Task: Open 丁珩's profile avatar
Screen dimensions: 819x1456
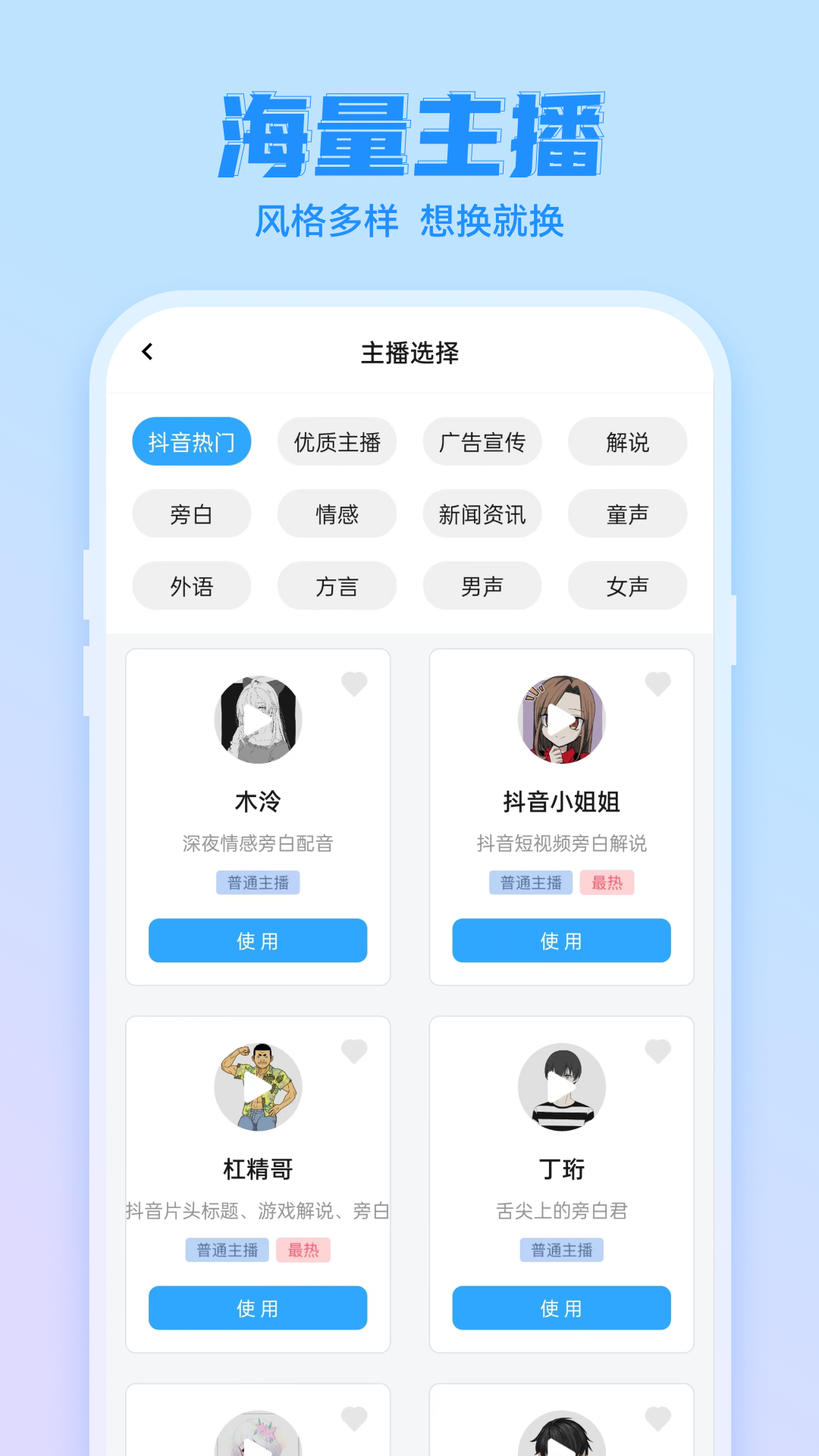Action: pos(560,1087)
